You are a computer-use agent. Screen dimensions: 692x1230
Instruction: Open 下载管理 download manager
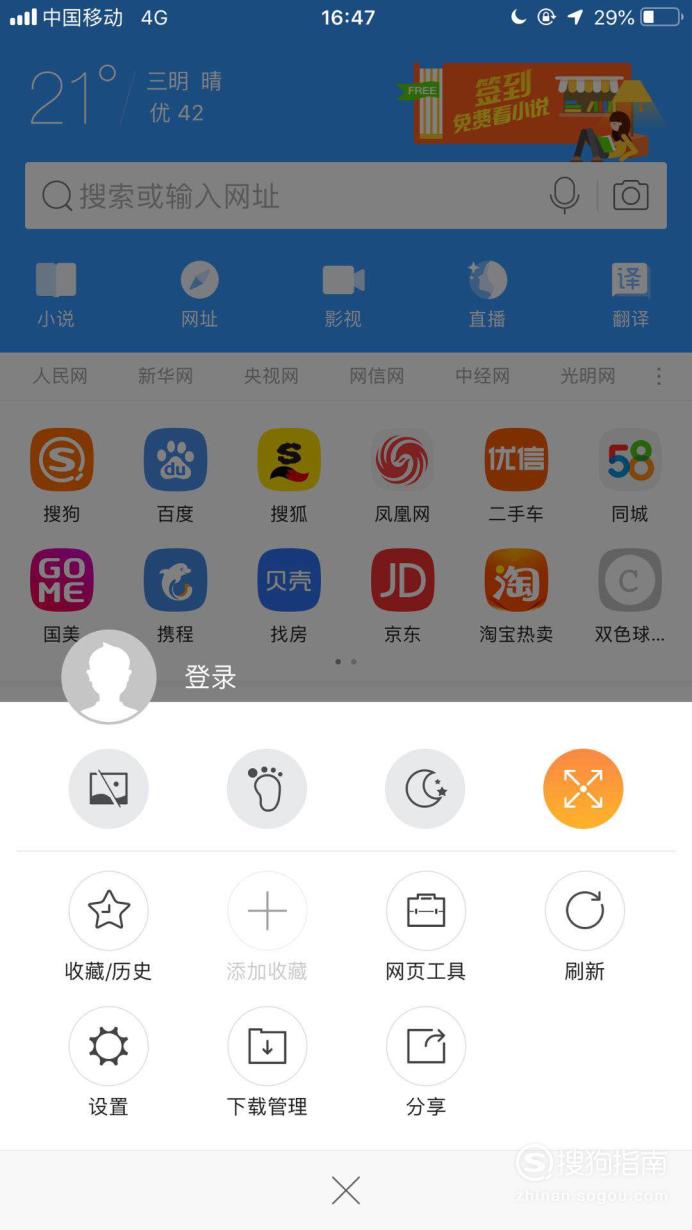point(267,1063)
